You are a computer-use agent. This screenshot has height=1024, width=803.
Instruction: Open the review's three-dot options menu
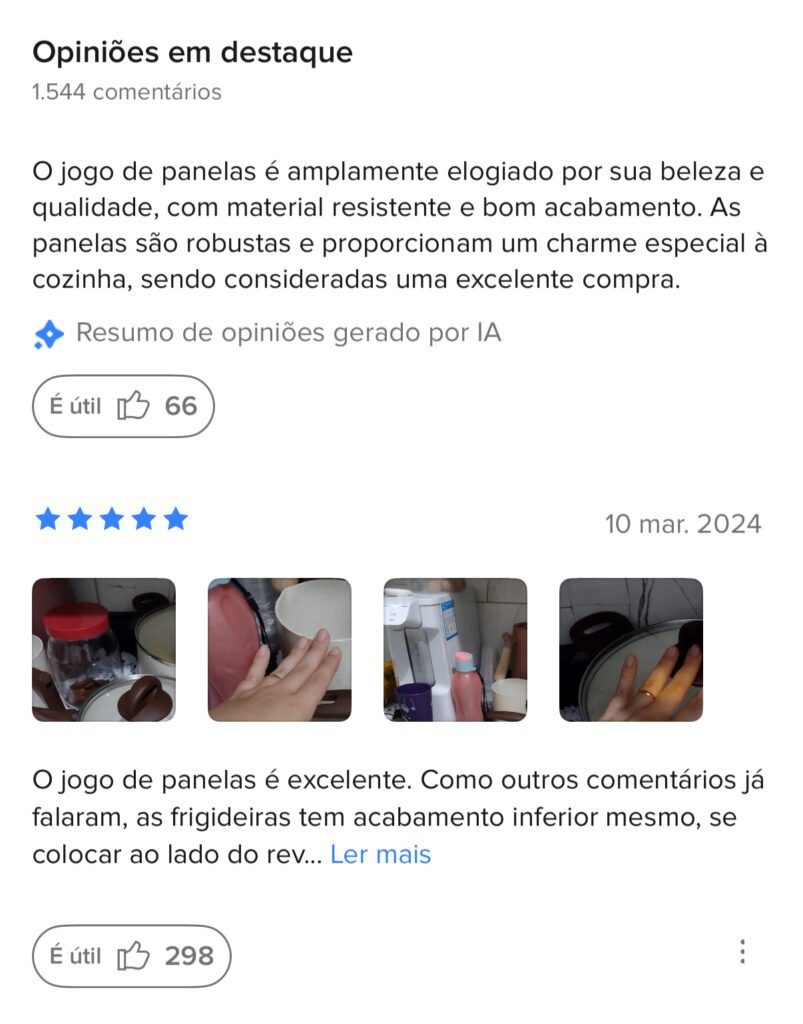point(742,952)
